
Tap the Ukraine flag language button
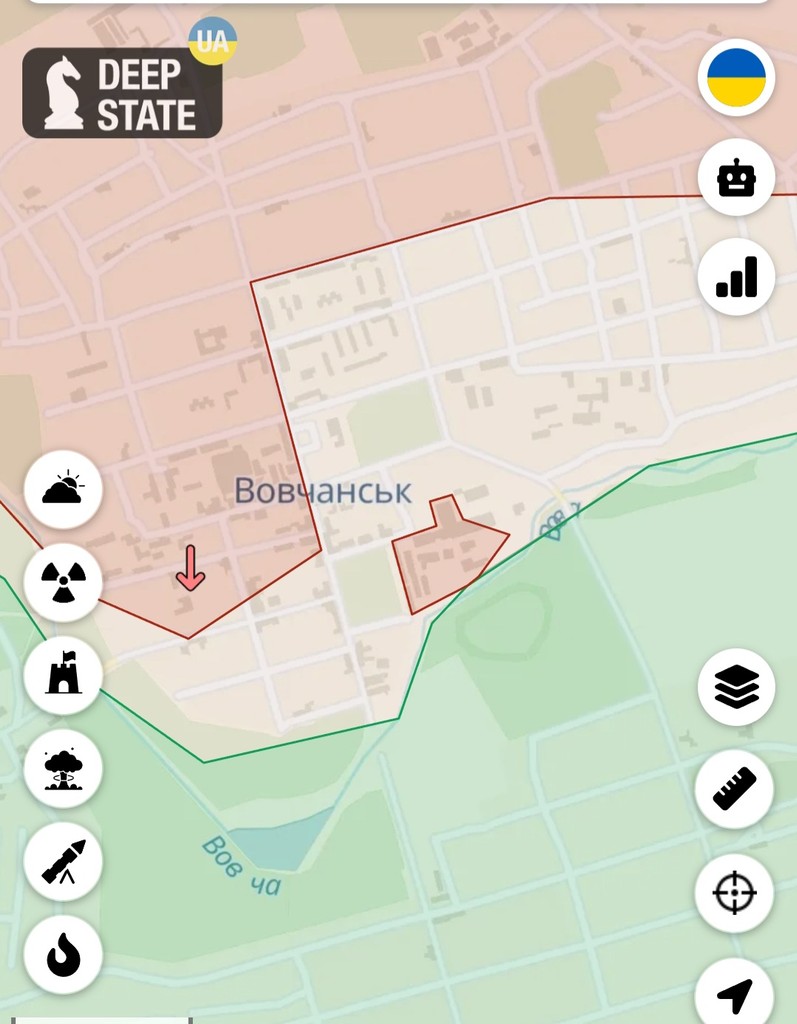[x=736, y=78]
